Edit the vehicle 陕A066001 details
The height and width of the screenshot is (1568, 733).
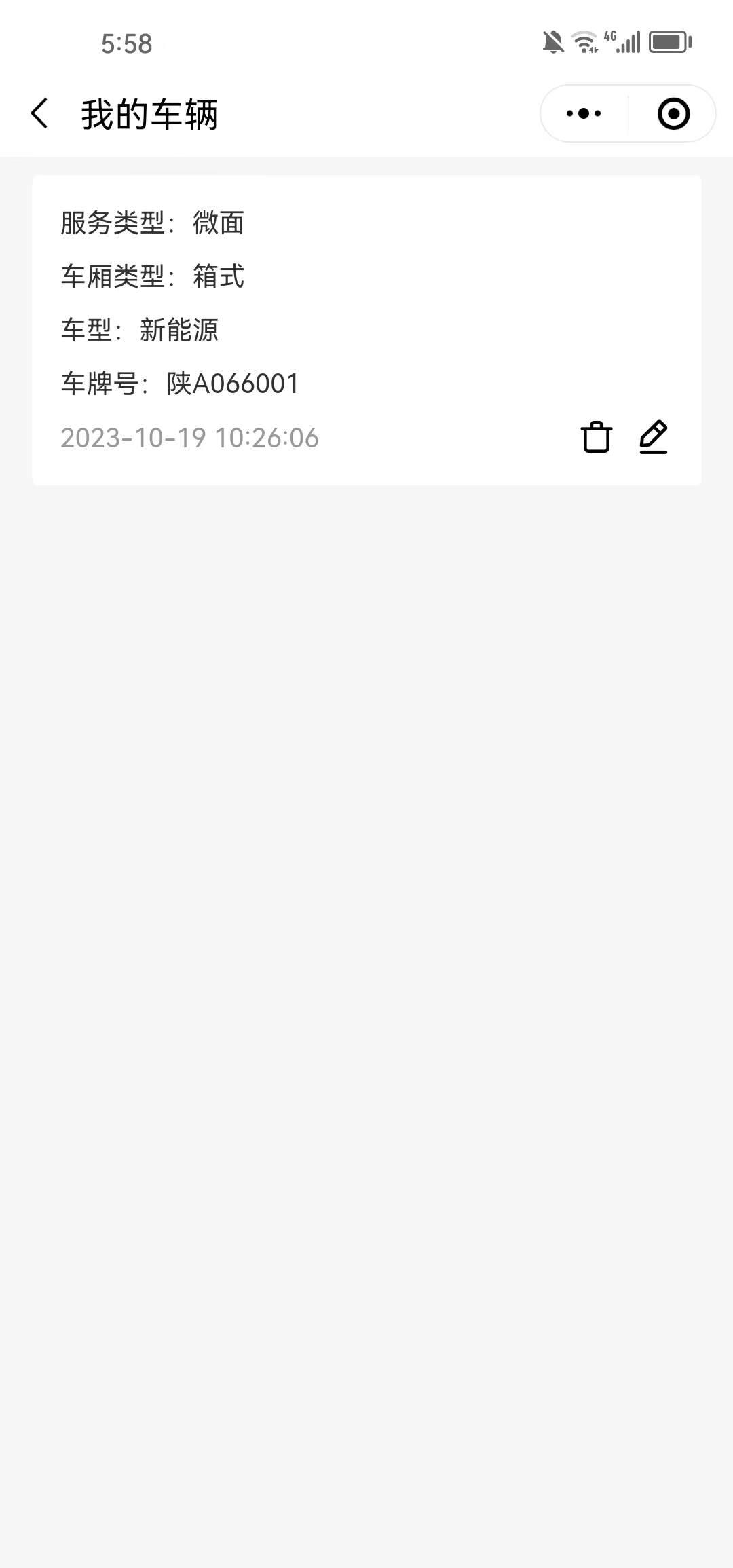(x=654, y=437)
